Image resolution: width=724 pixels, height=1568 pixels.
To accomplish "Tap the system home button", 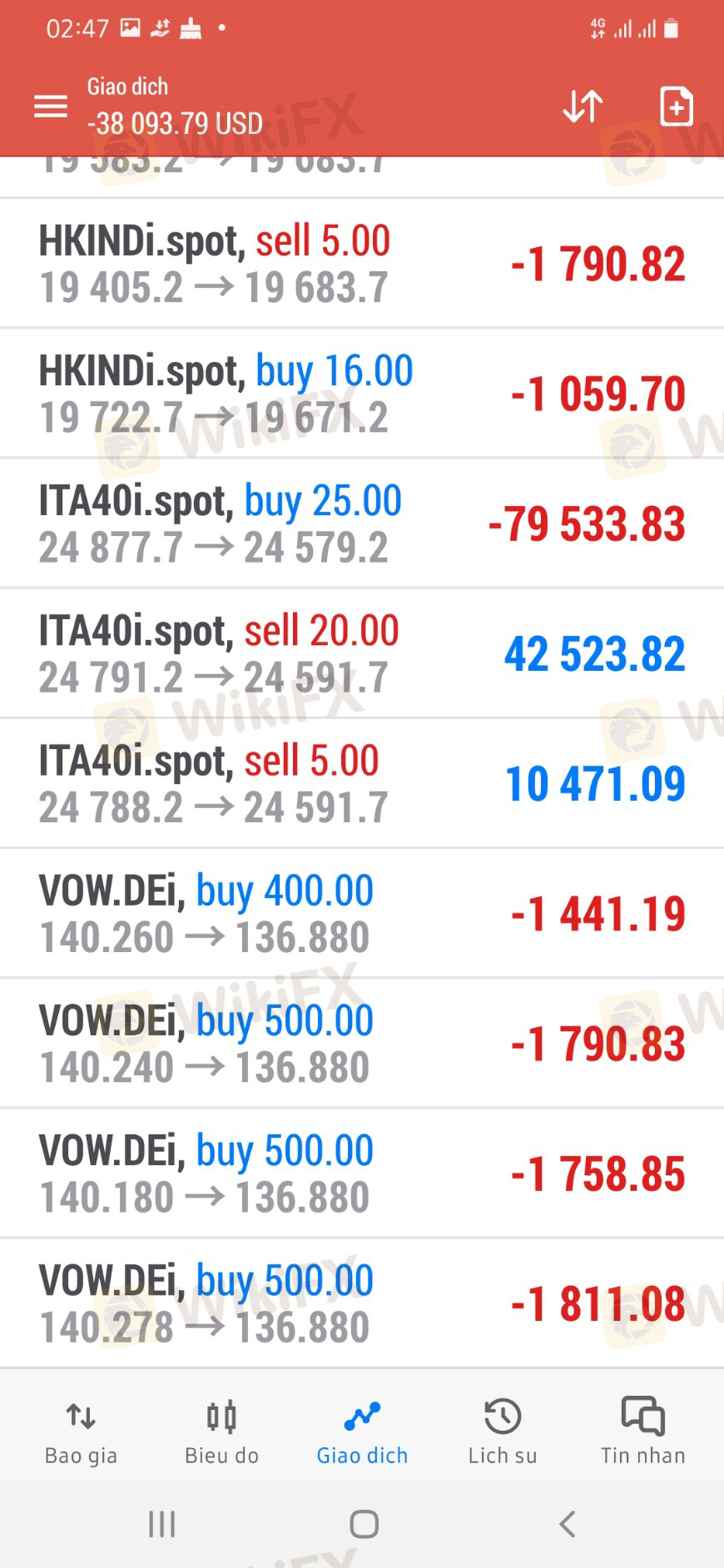I will tap(364, 1524).
